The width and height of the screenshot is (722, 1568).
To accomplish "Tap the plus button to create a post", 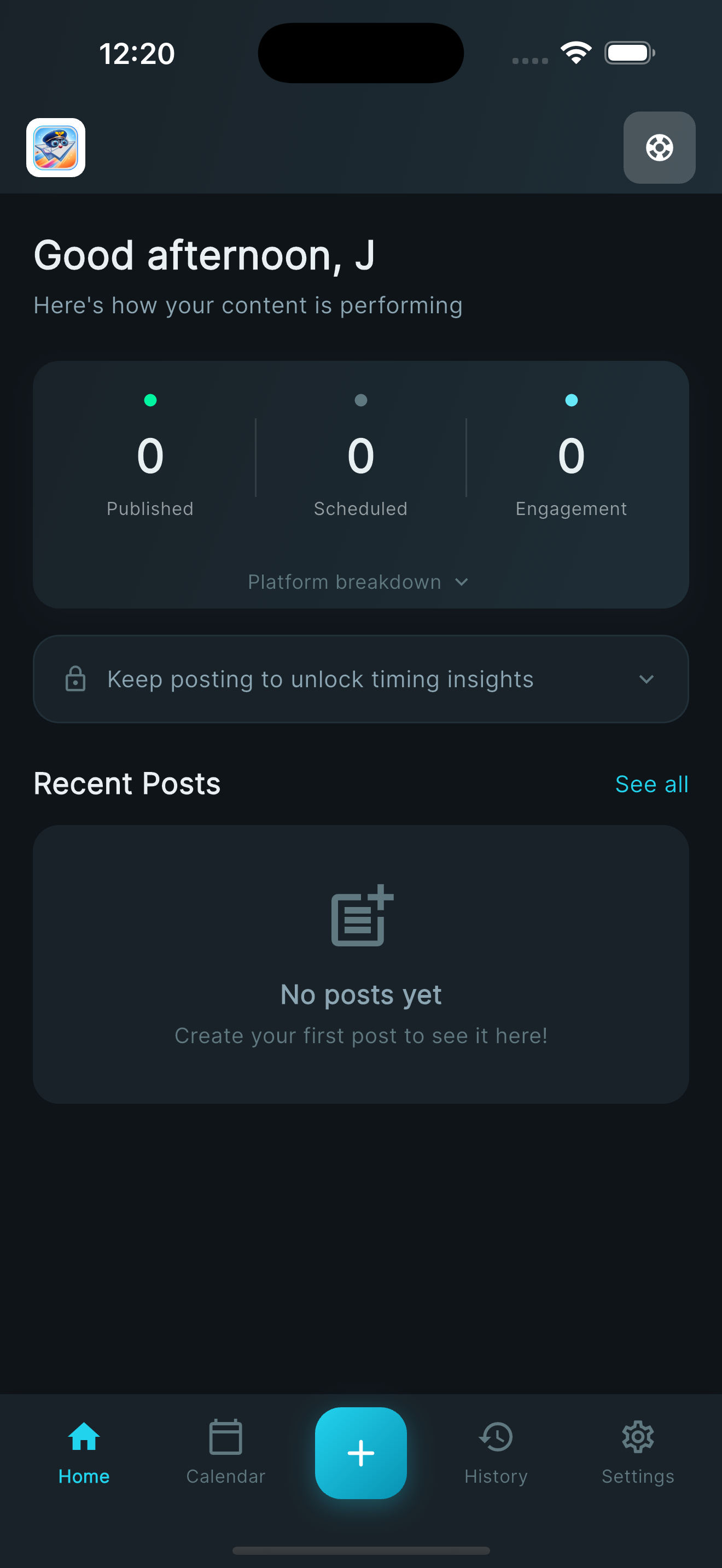I will [x=360, y=1454].
